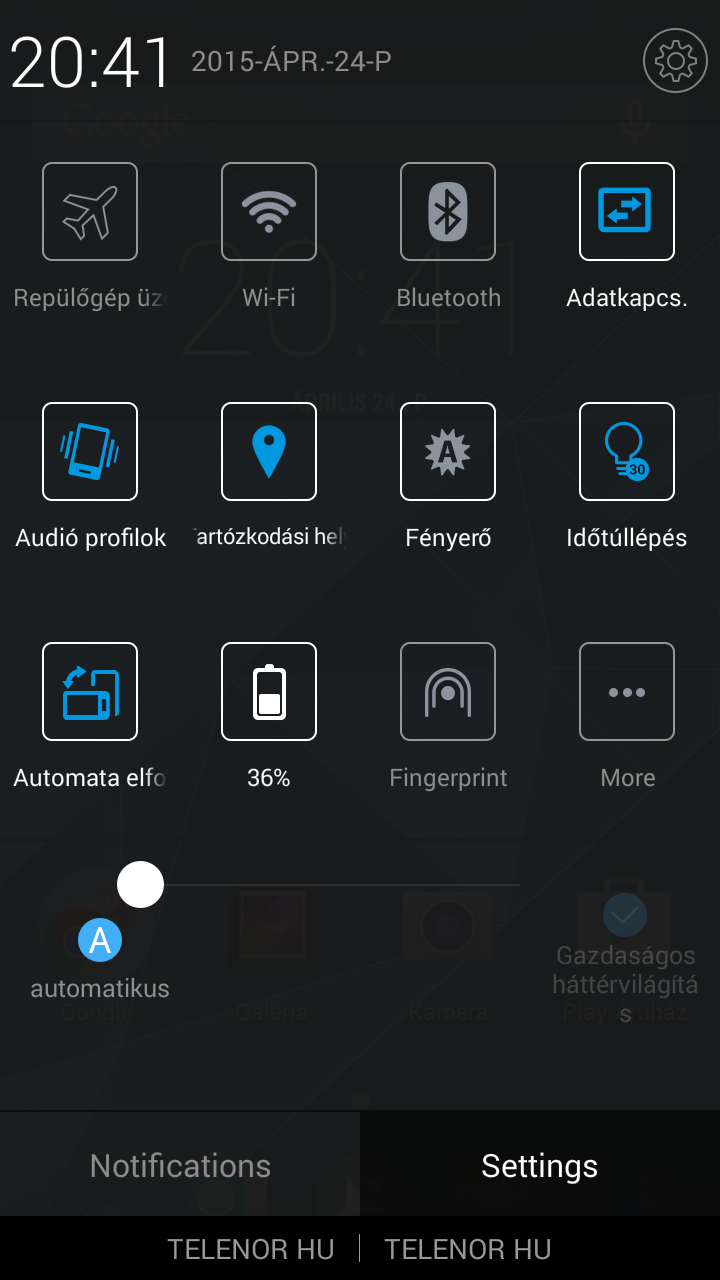The image size is (720, 1280).
Task: Switch to the Notifications tab
Action: pyautogui.click(x=180, y=1165)
